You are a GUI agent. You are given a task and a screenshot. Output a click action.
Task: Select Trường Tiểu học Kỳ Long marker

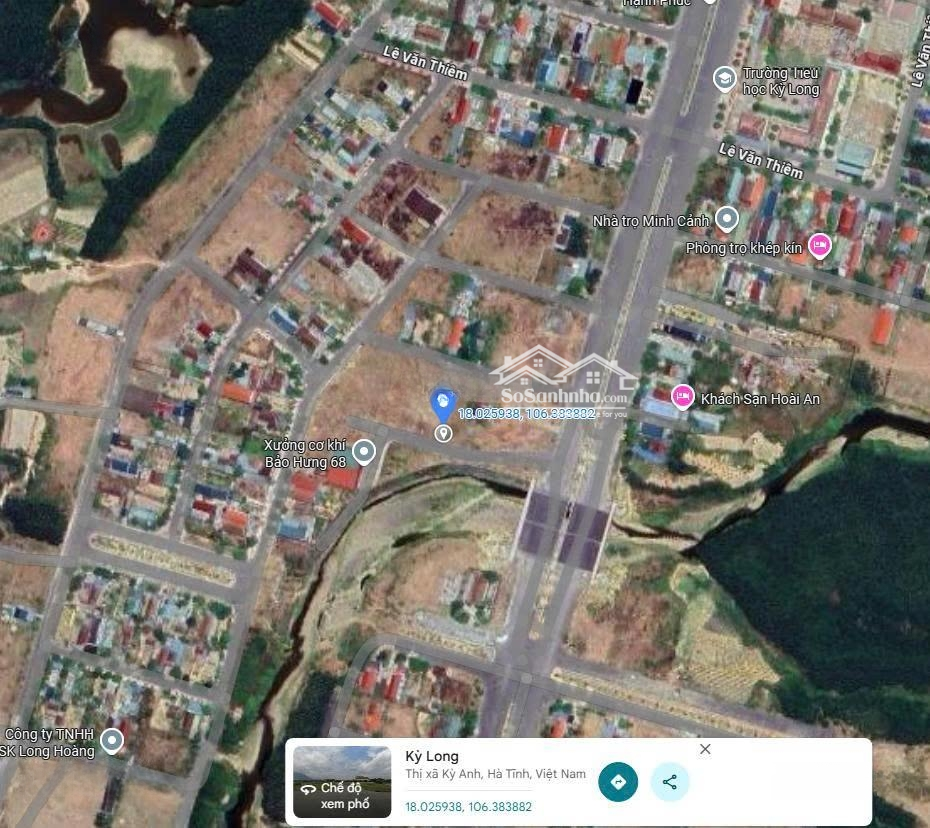pyautogui.click(x=725, y=79)
